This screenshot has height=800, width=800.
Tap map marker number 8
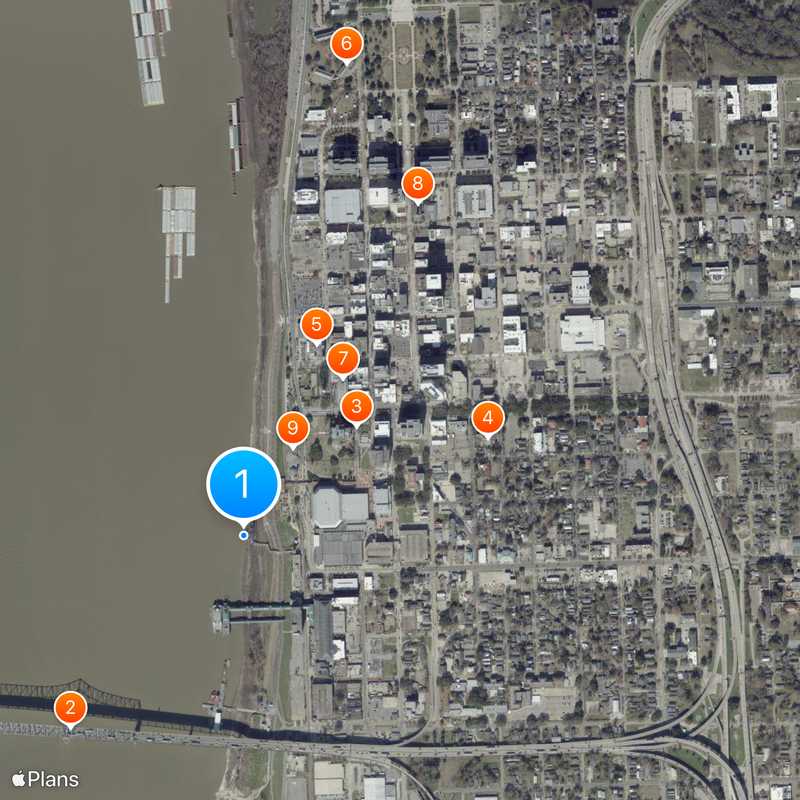pos(417,183)
